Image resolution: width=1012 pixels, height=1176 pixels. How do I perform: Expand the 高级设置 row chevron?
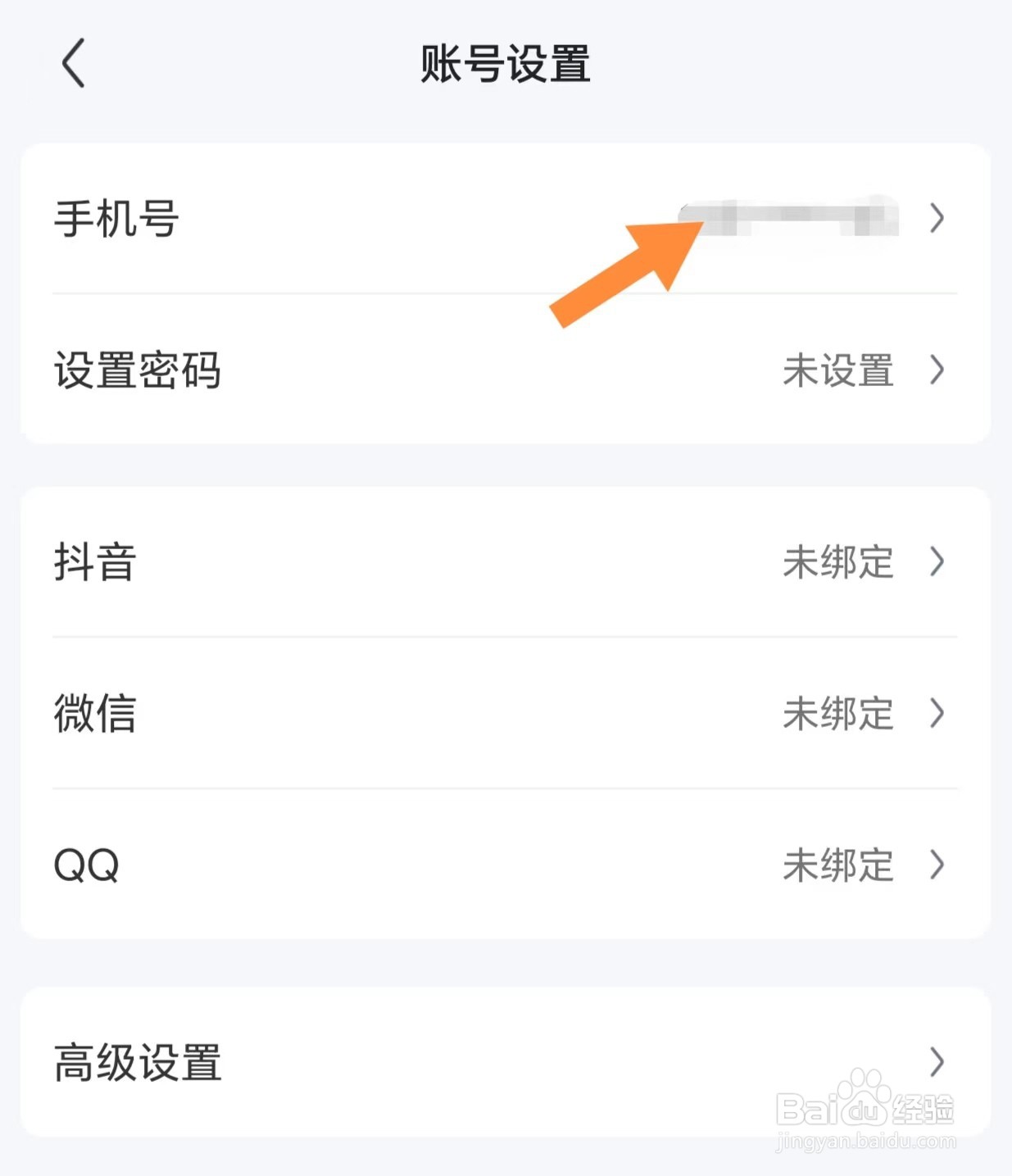click(x=937, y=1063)
